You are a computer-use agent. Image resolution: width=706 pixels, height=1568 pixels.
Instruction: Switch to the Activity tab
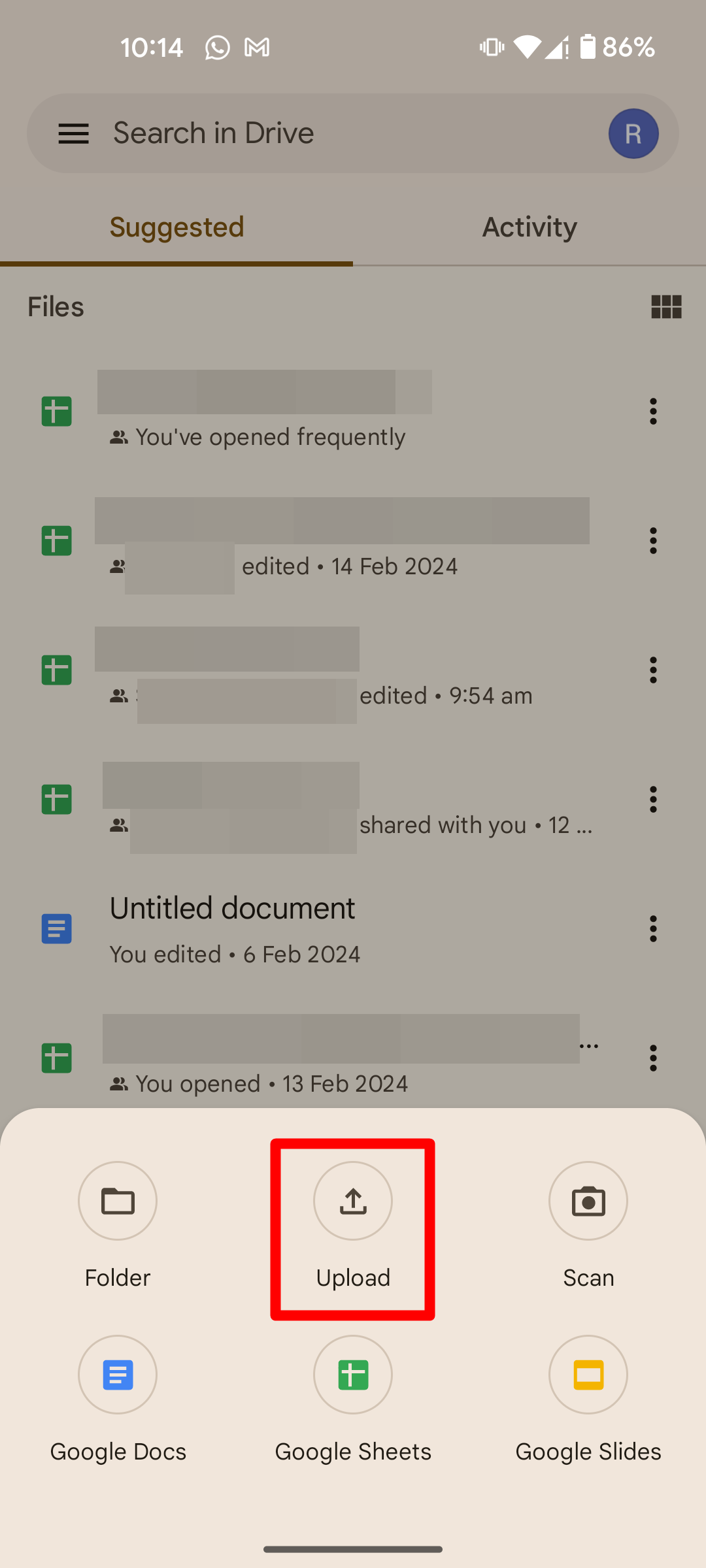(529, 226)
